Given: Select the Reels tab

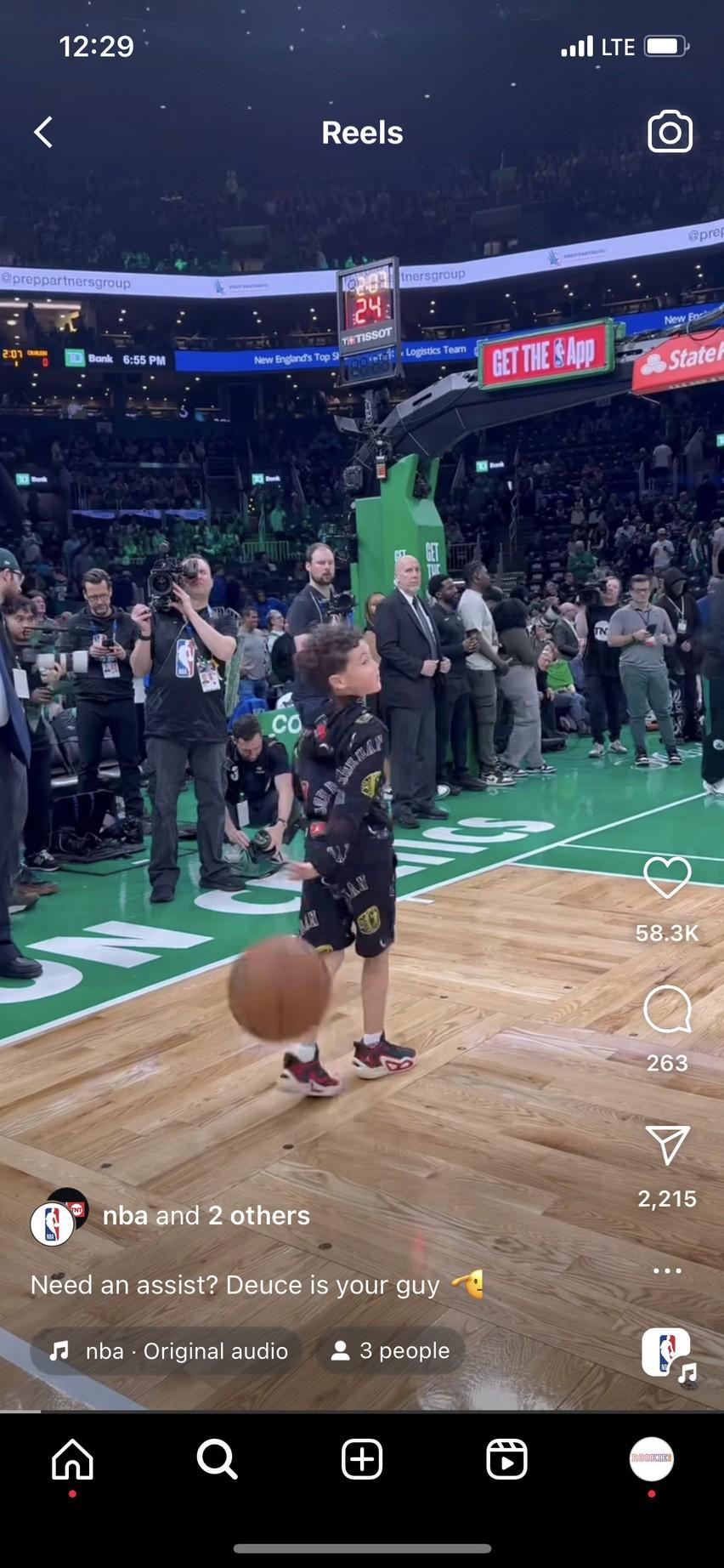Looking at the screenshot, I should [506, 1459].
